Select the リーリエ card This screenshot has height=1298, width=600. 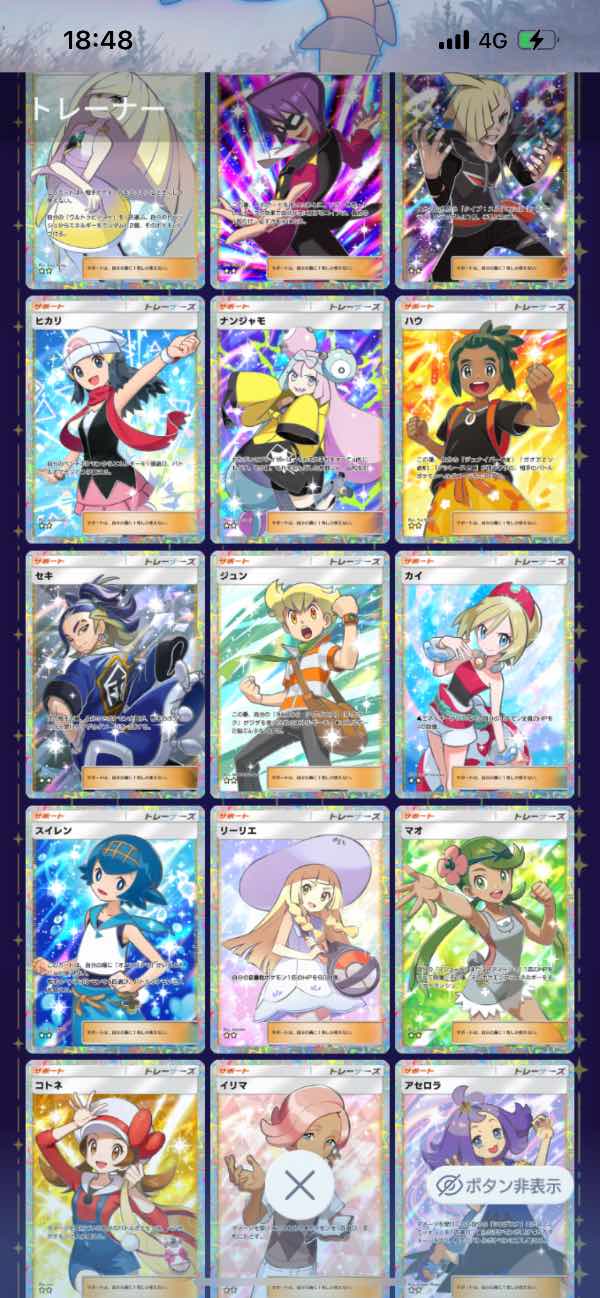(x=299, y=930)
